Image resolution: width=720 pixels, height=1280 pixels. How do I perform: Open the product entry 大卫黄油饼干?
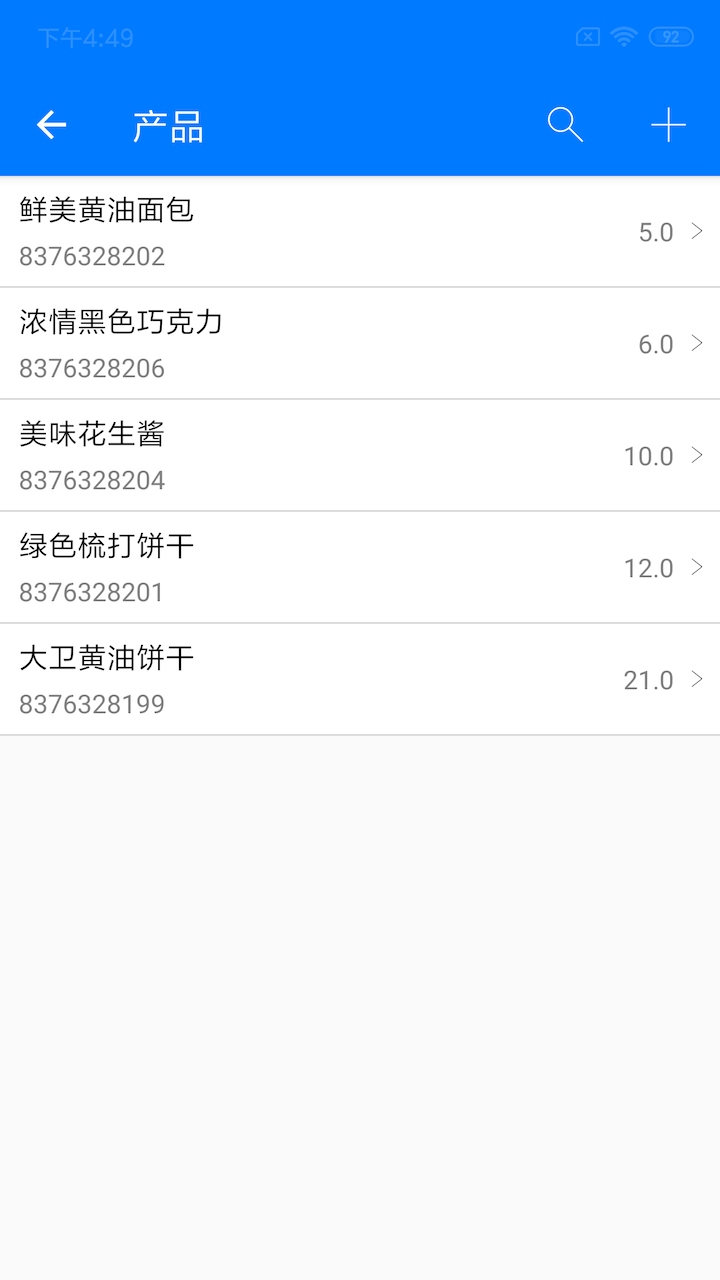[106, 658]
